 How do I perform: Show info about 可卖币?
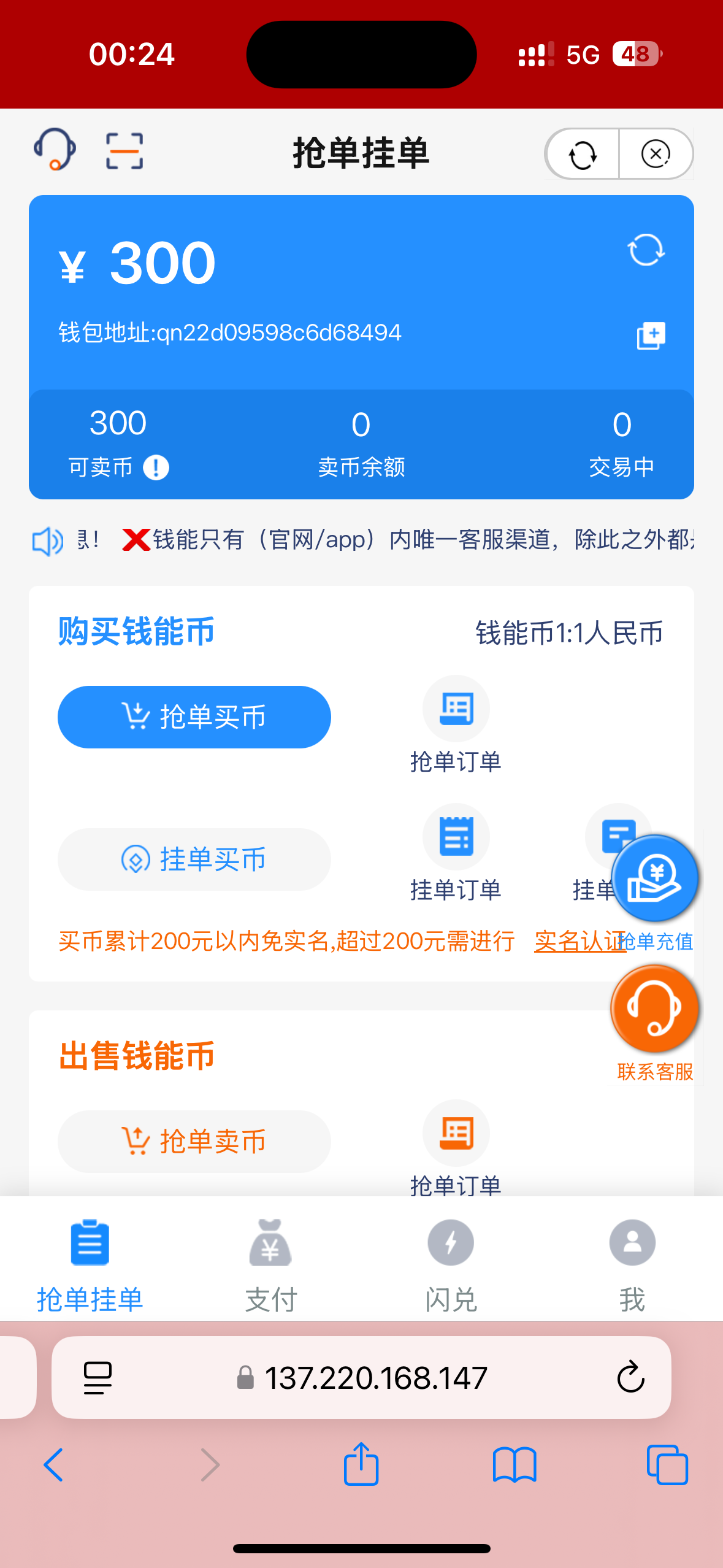[x=156, y=467]
